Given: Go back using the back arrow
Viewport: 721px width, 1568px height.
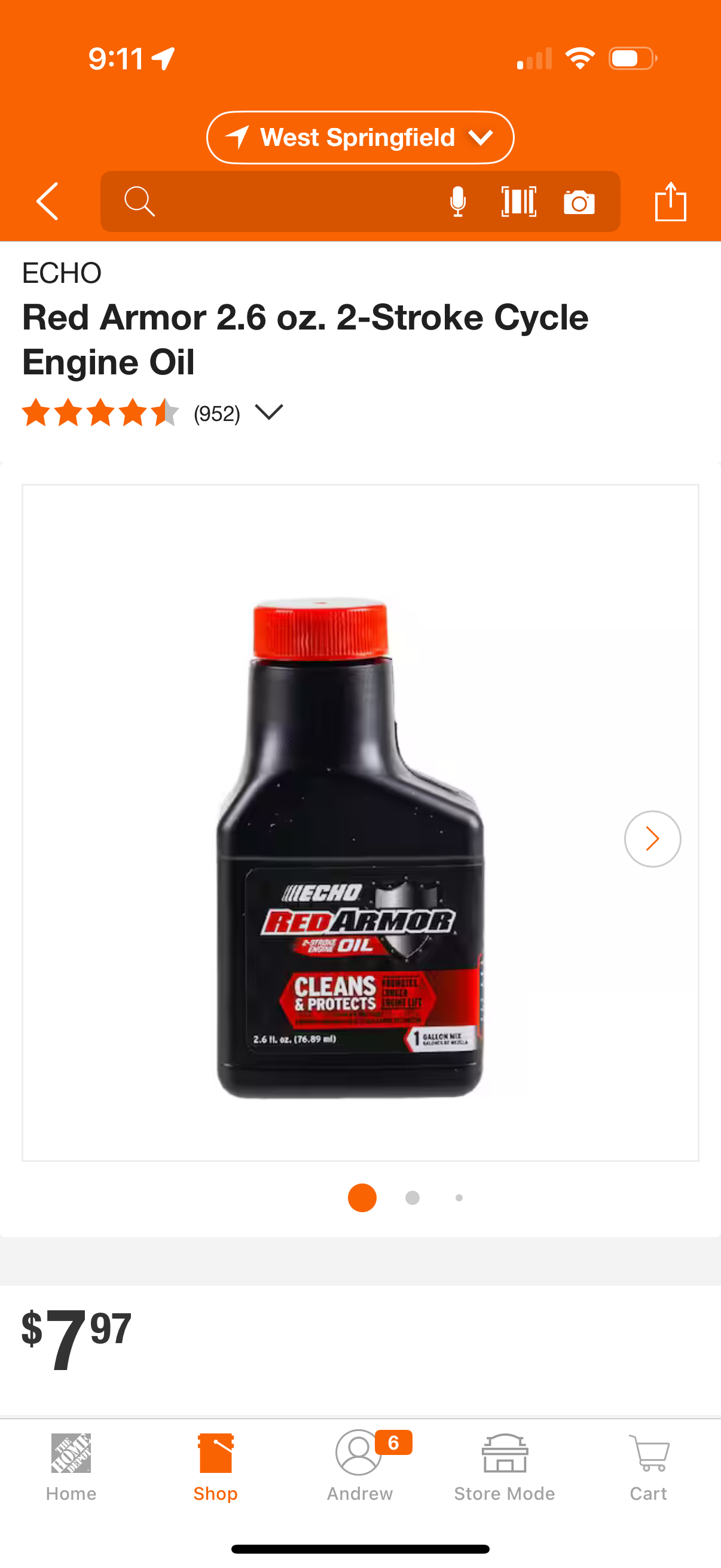Looking at the screenshot, I should 47,202.
